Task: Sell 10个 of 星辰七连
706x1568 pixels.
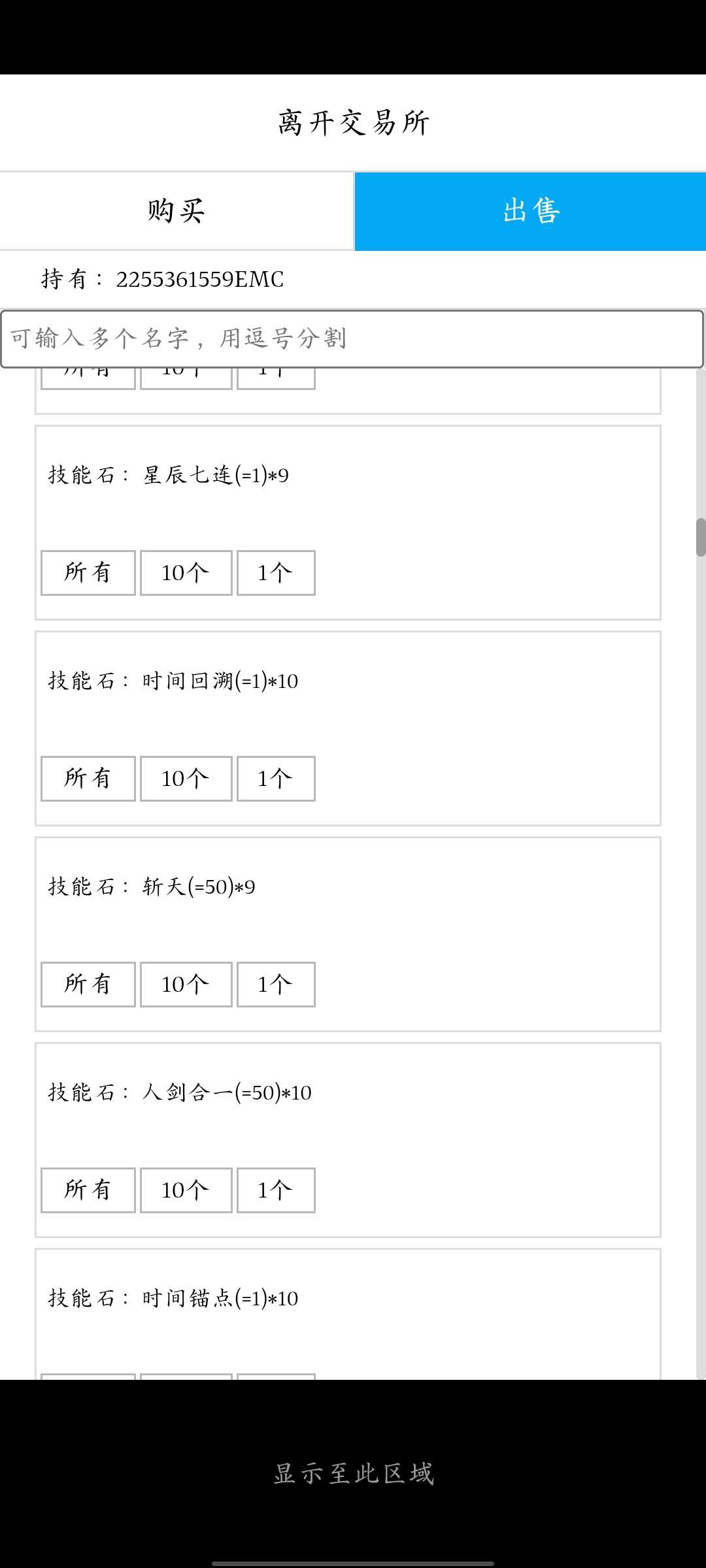Action: pyautogui.click(x=186, y=572)
